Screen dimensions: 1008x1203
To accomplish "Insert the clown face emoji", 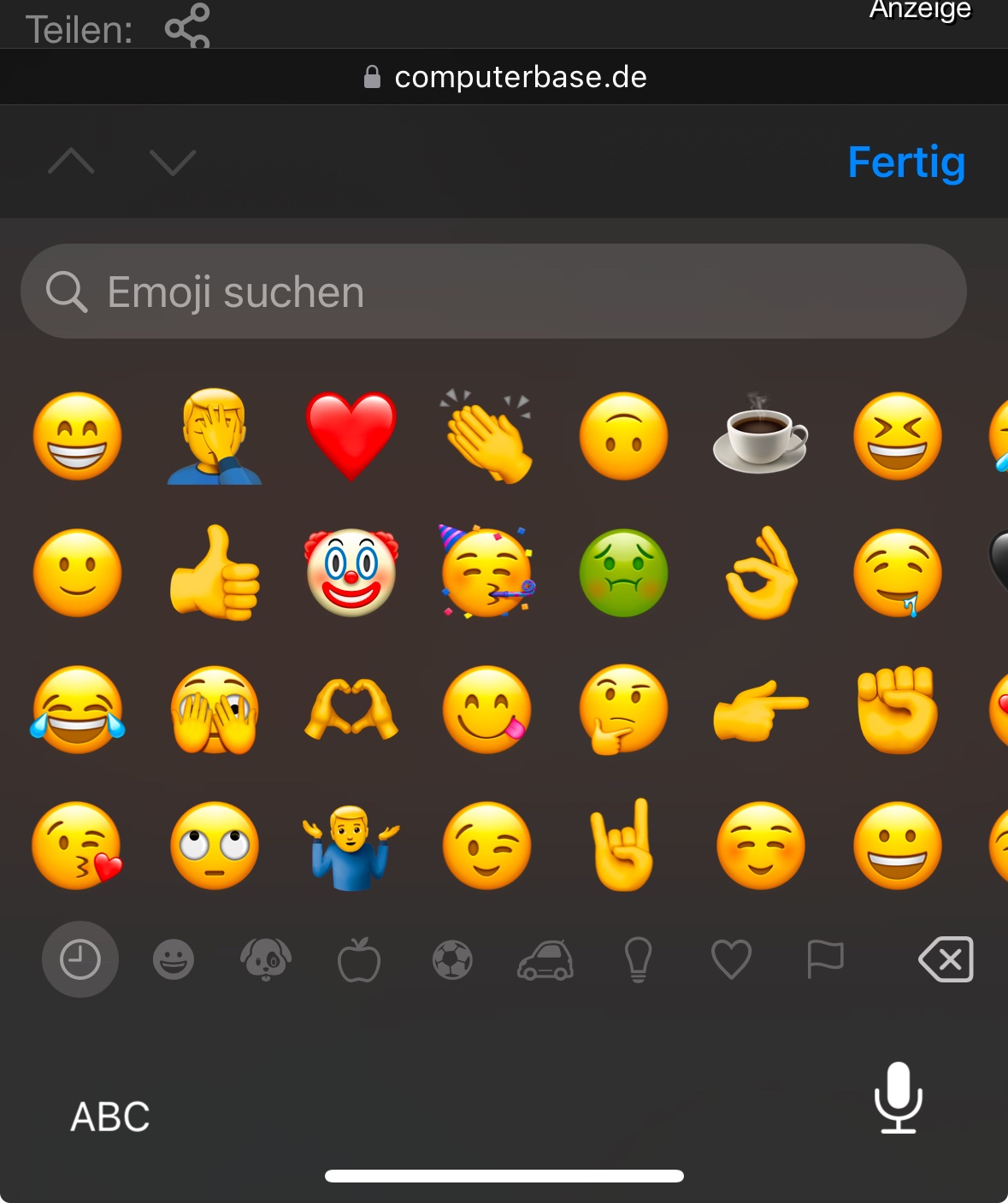I will click(x=351, y=573).
